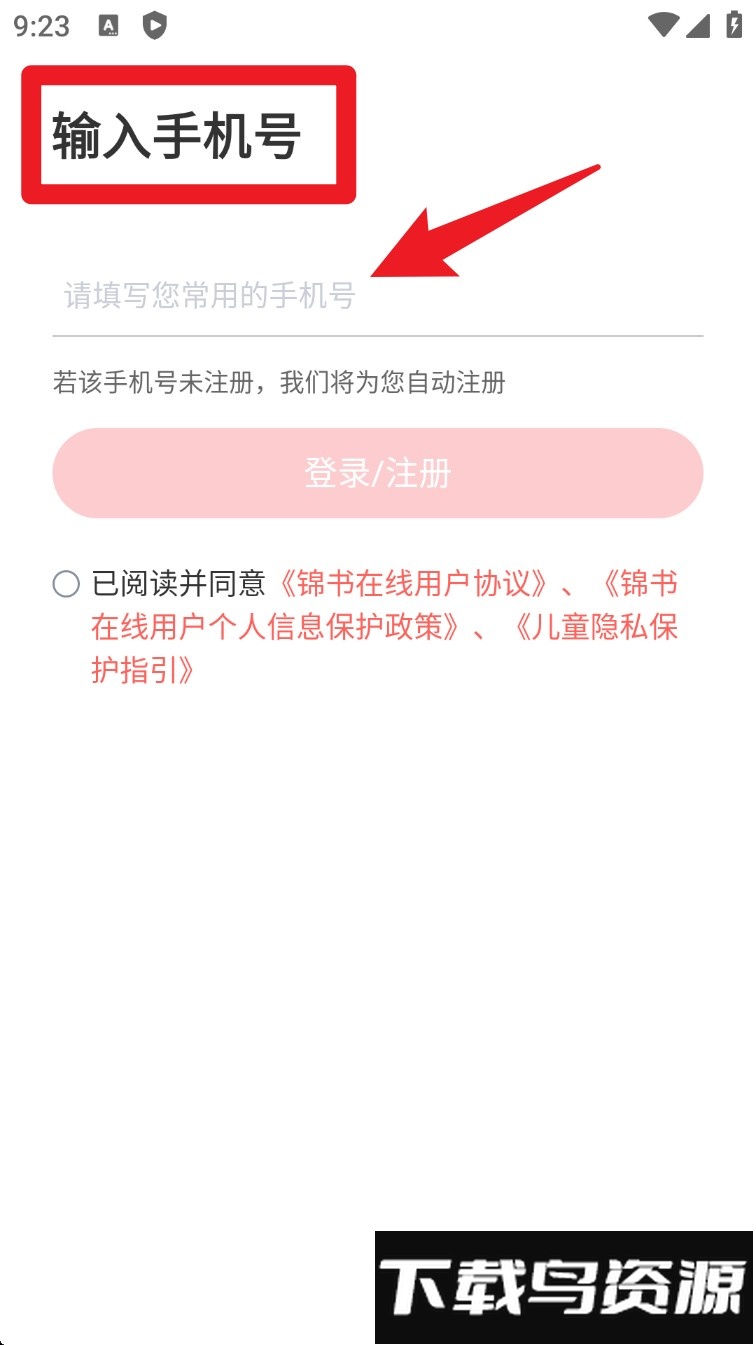The height and width of the screenshot is (1345, 756).
Task: Toggle agreement acceptance before logging in
Action: (67, 583)
